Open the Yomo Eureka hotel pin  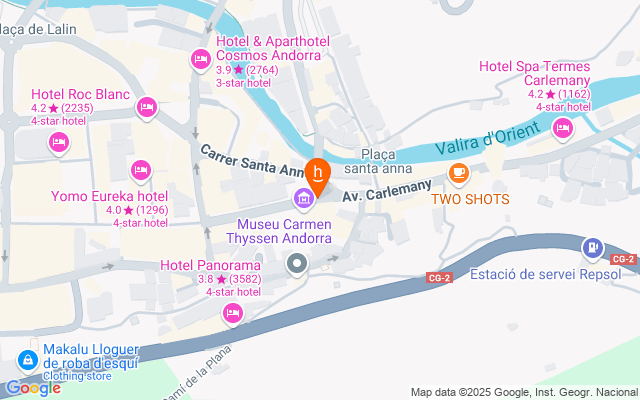141,171
